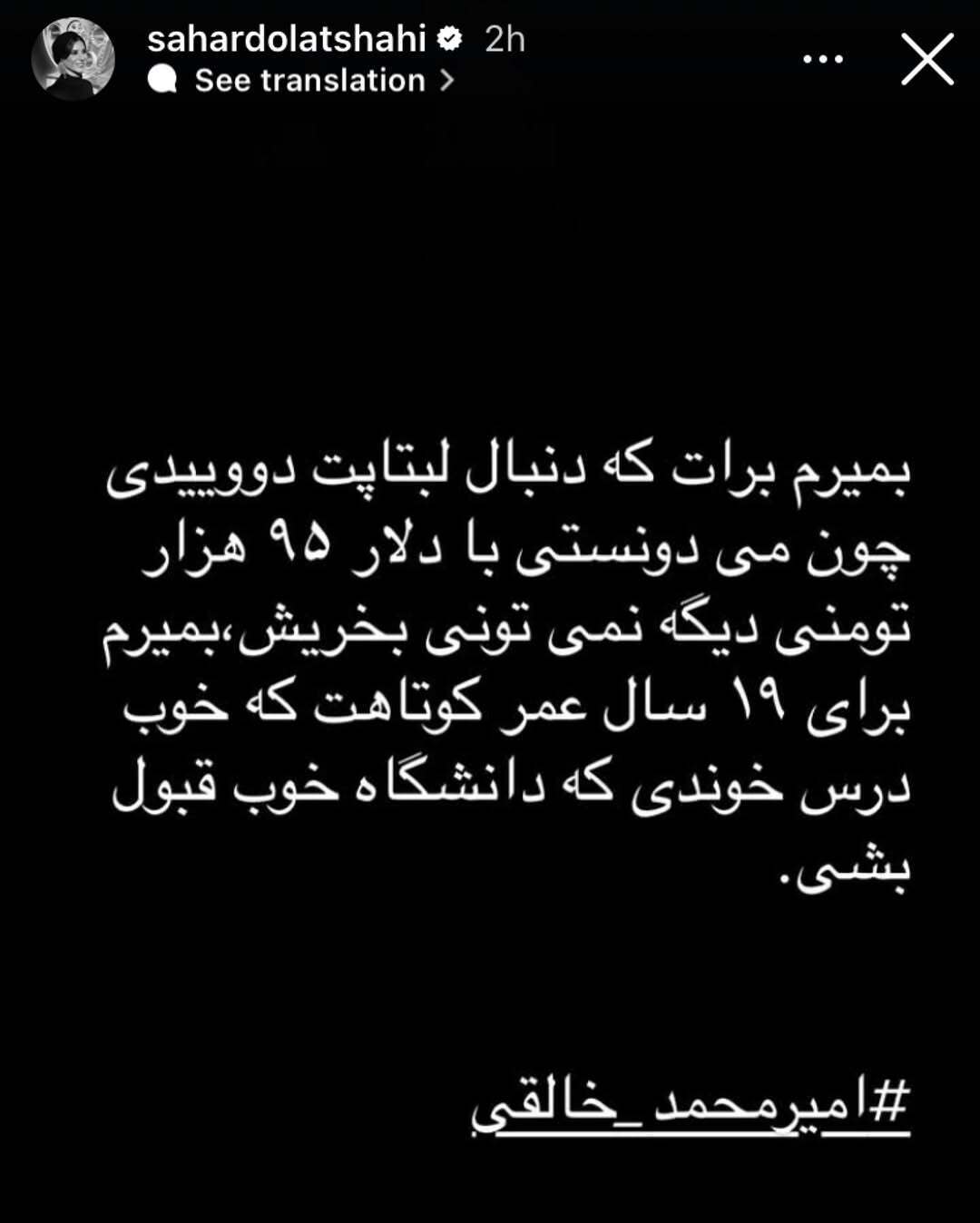Screen dimensions: 980x1223
Task: Toggle translation for the story text
Action: tap(309, 81)
